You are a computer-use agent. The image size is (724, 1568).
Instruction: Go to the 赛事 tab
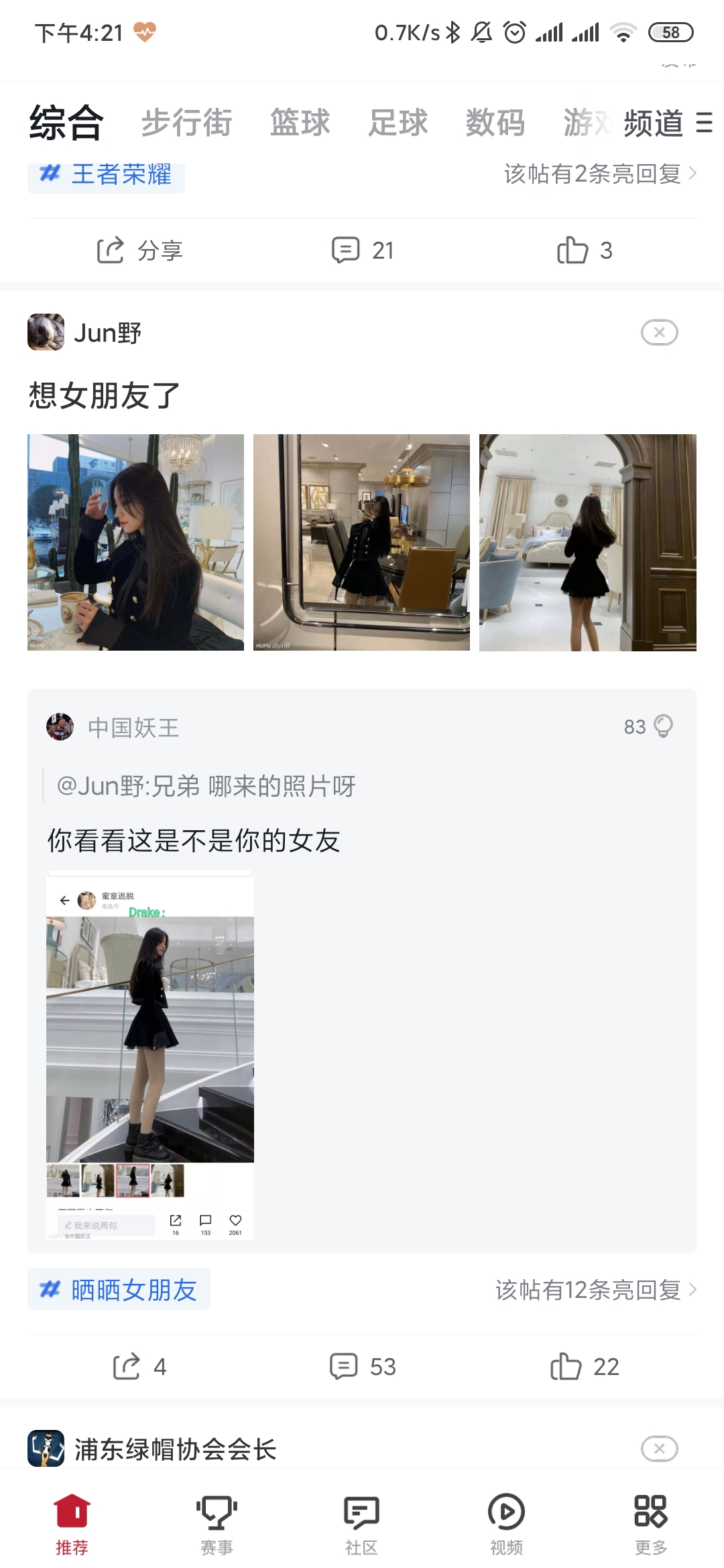[217, 1524]
